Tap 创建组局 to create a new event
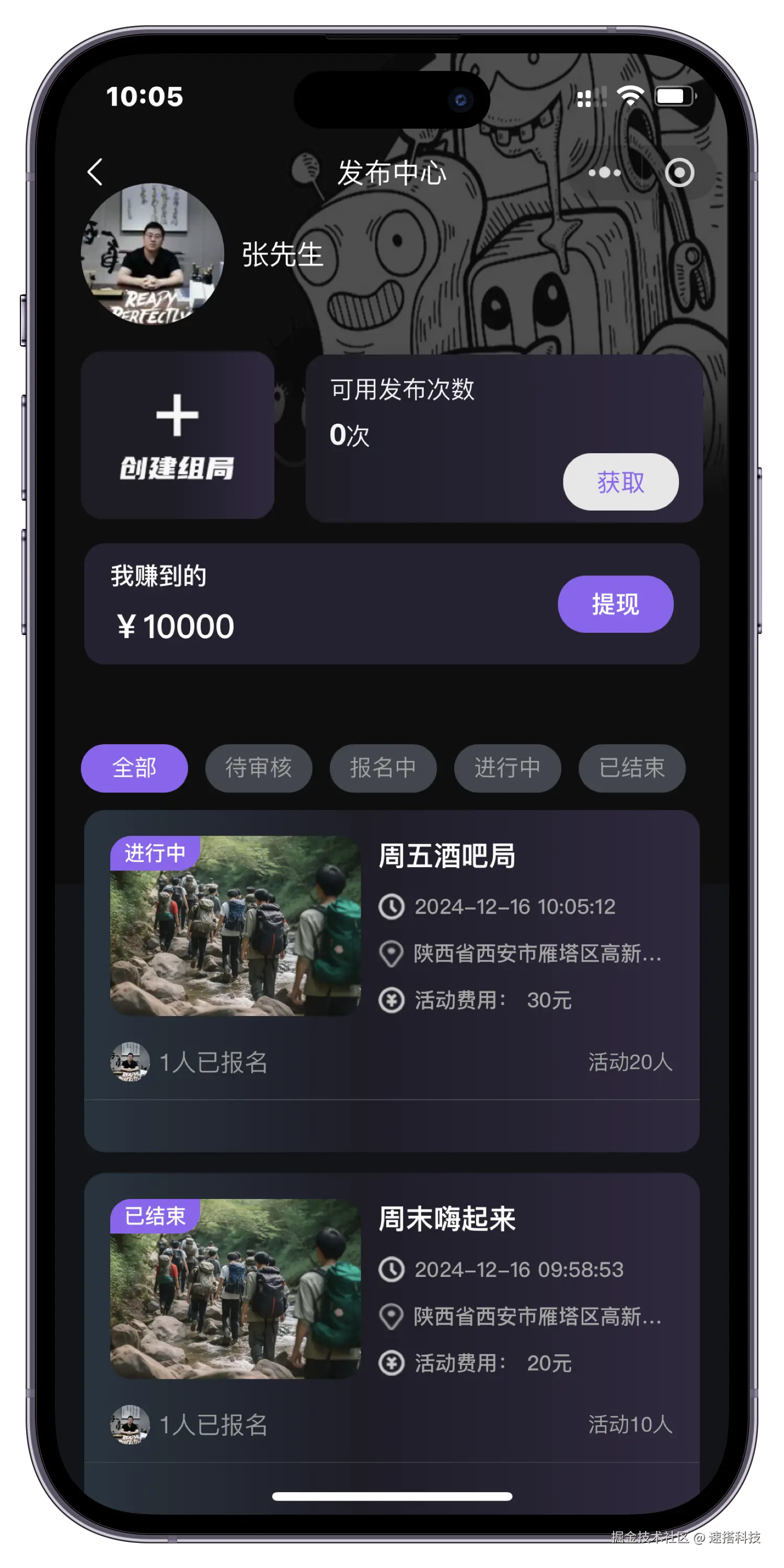This screenshot has height=1568, width=784. [177, 435]
